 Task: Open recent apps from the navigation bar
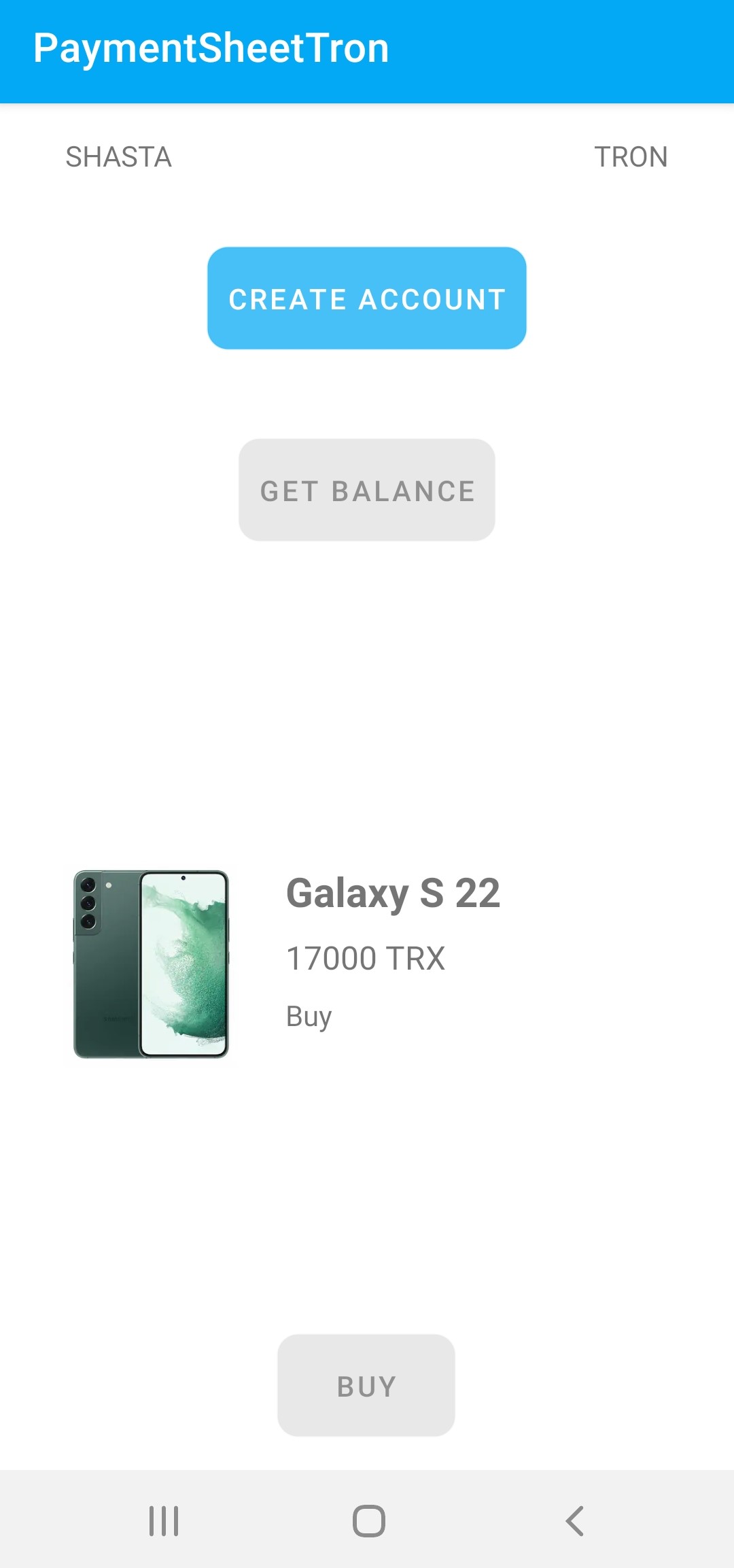164,1521
